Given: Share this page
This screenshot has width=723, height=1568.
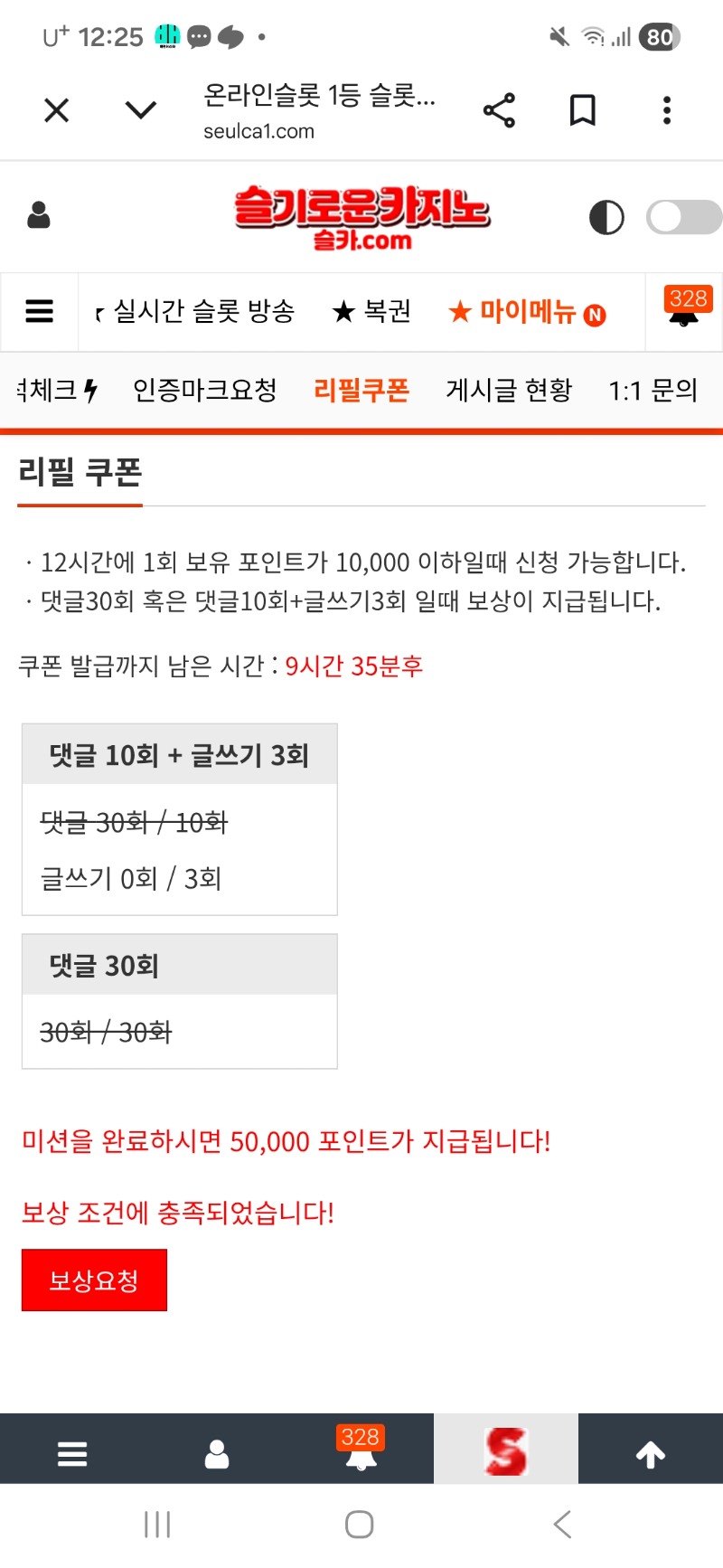Looking at the screenshot, I should coord(499,110).
